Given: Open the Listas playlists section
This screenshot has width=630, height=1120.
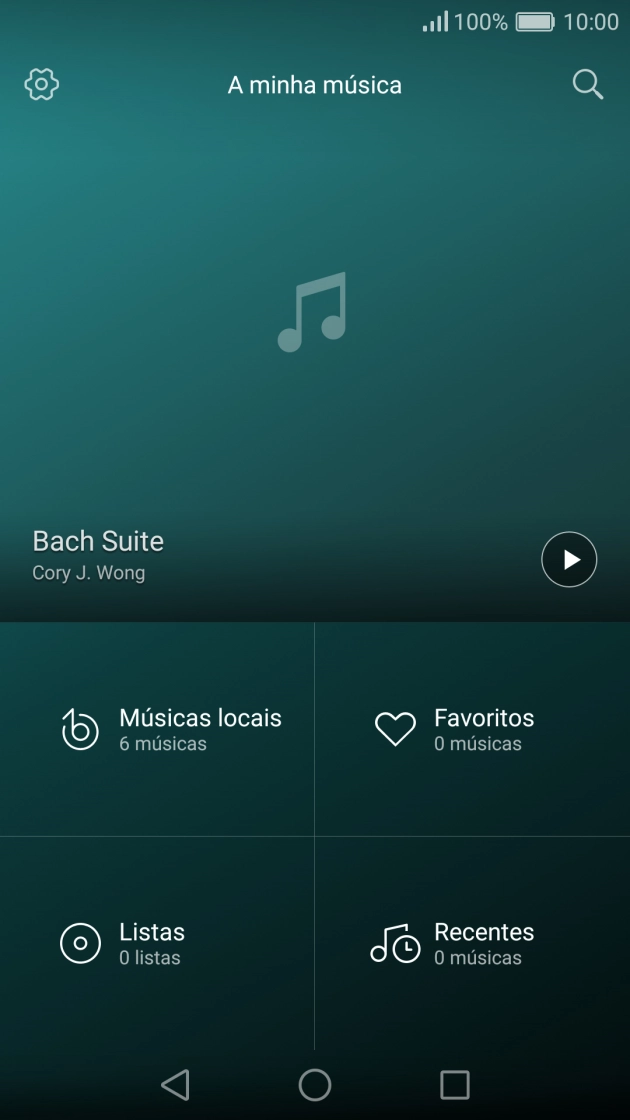Looking at the screenshot, I should 157,943.
